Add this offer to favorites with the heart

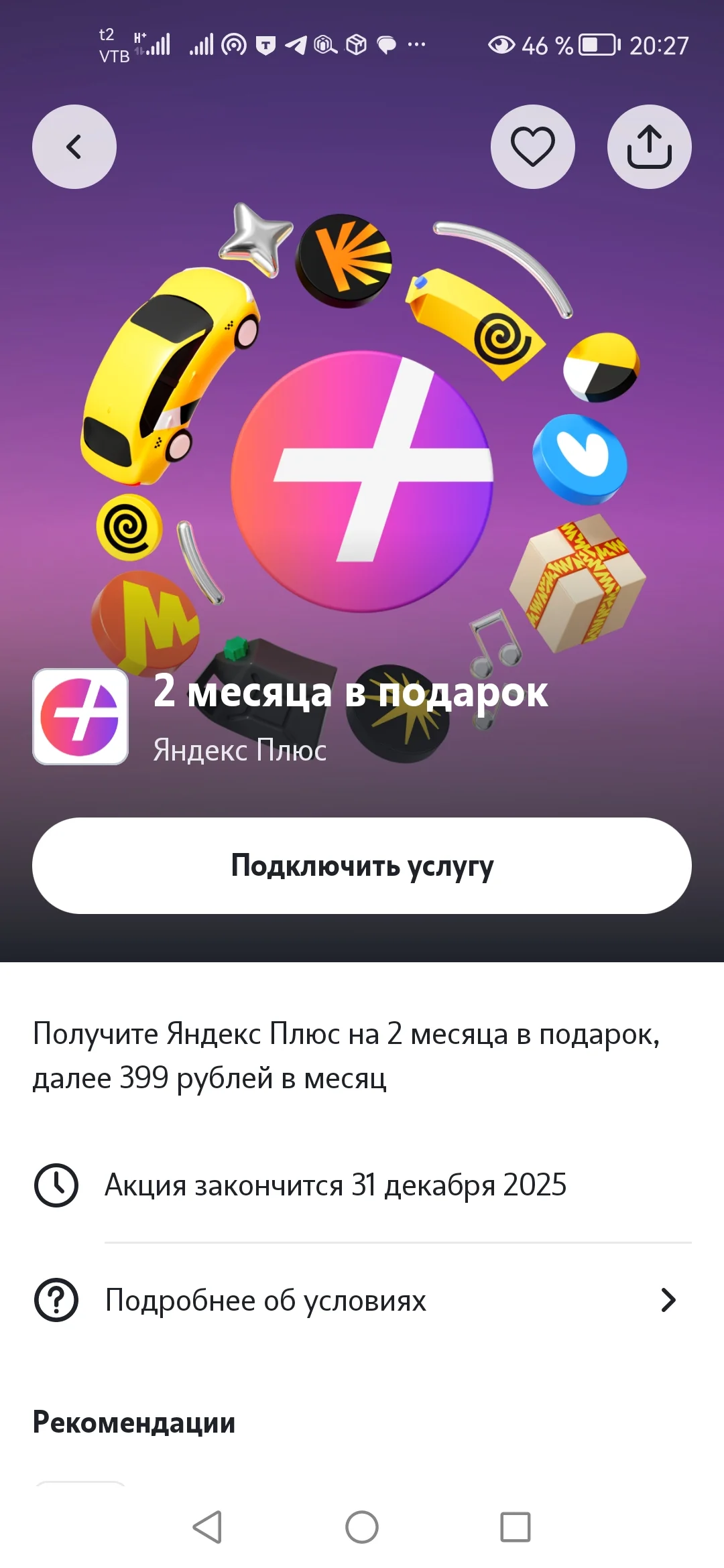[x=533, y=147]
